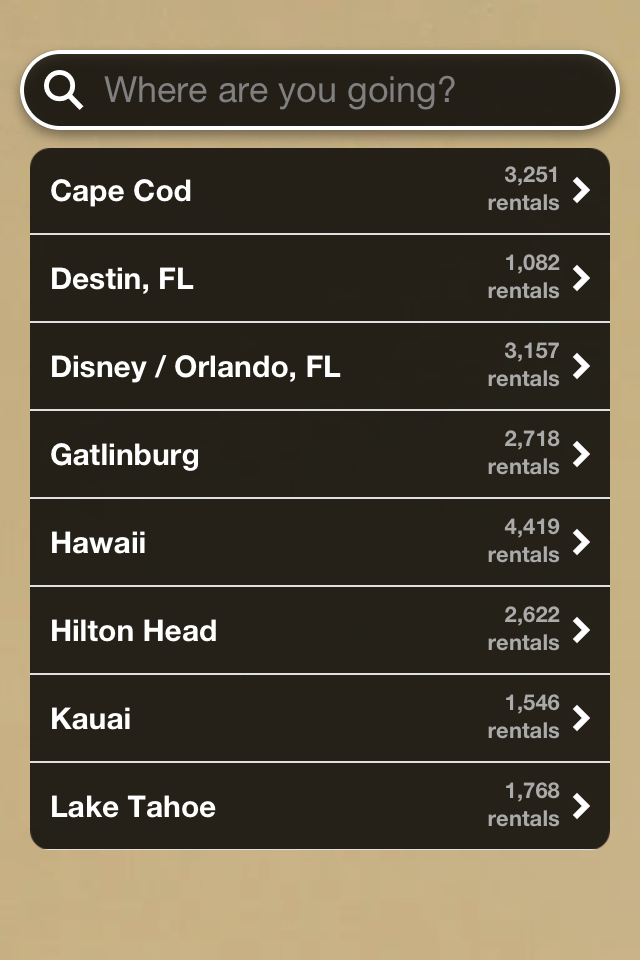View Disney / Orlando, FL rentals
Image resolution: width=640 pixels, height=960 pixels.
(x=320, y=367)
